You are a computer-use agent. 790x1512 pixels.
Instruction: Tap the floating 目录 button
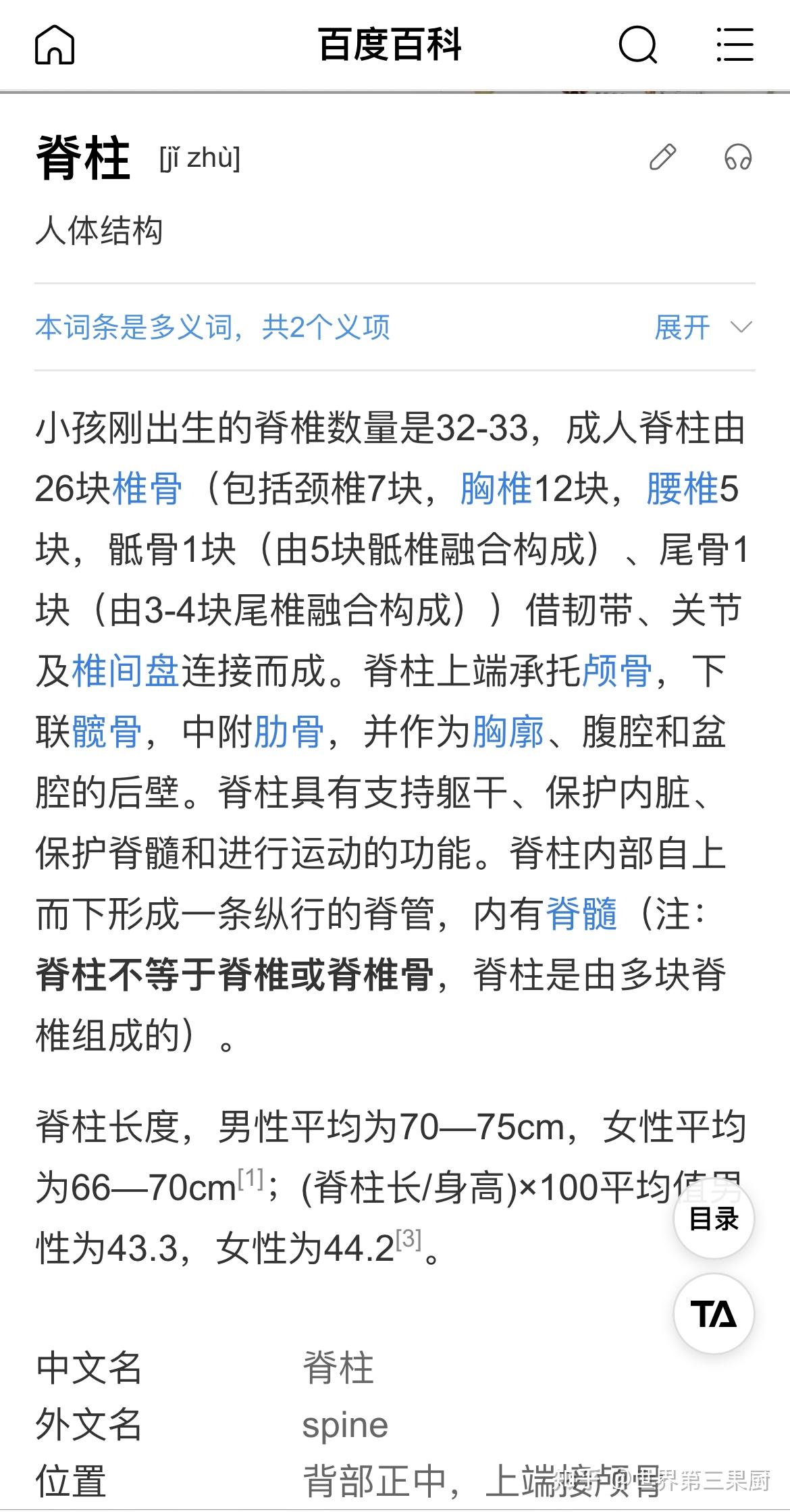714,1218
